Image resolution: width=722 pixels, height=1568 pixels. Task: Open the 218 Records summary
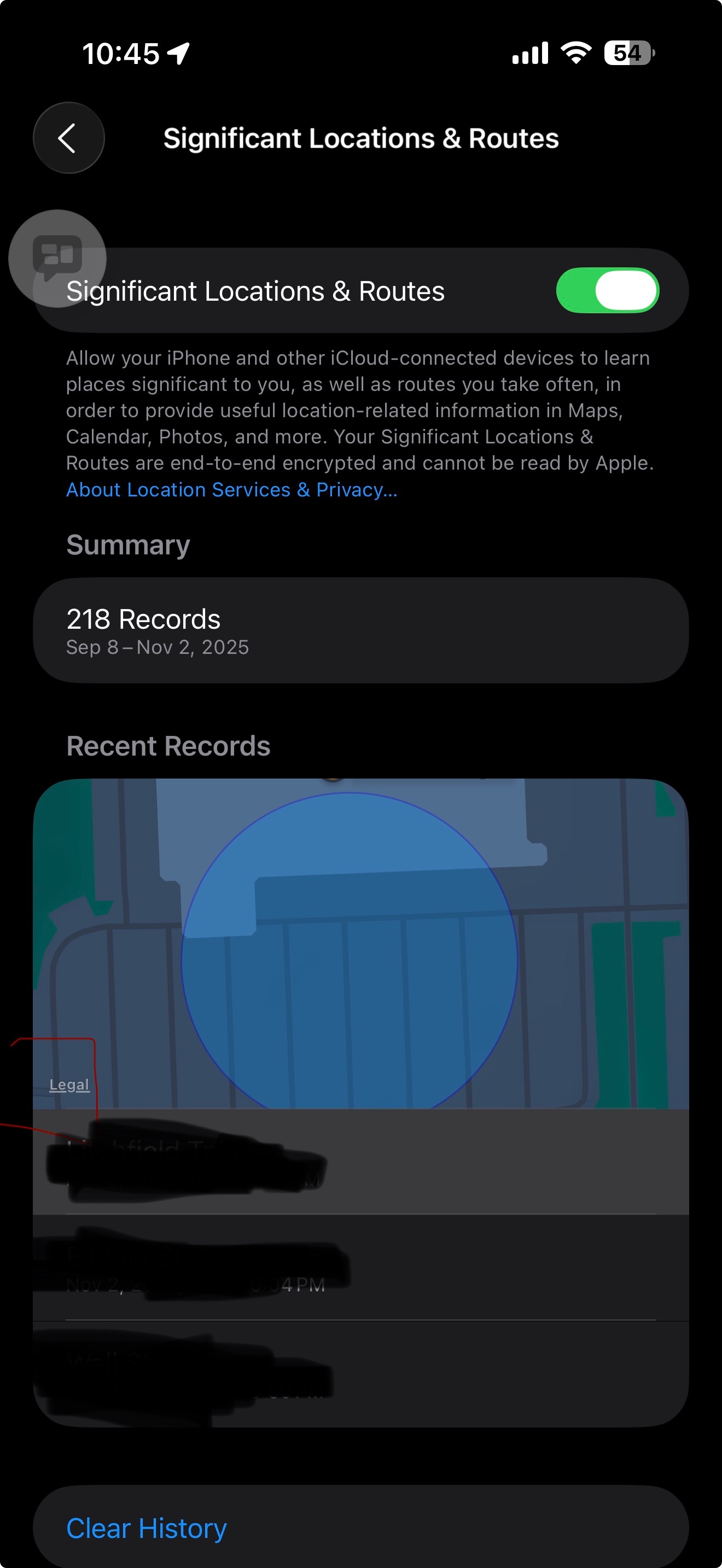coord(360,630)
